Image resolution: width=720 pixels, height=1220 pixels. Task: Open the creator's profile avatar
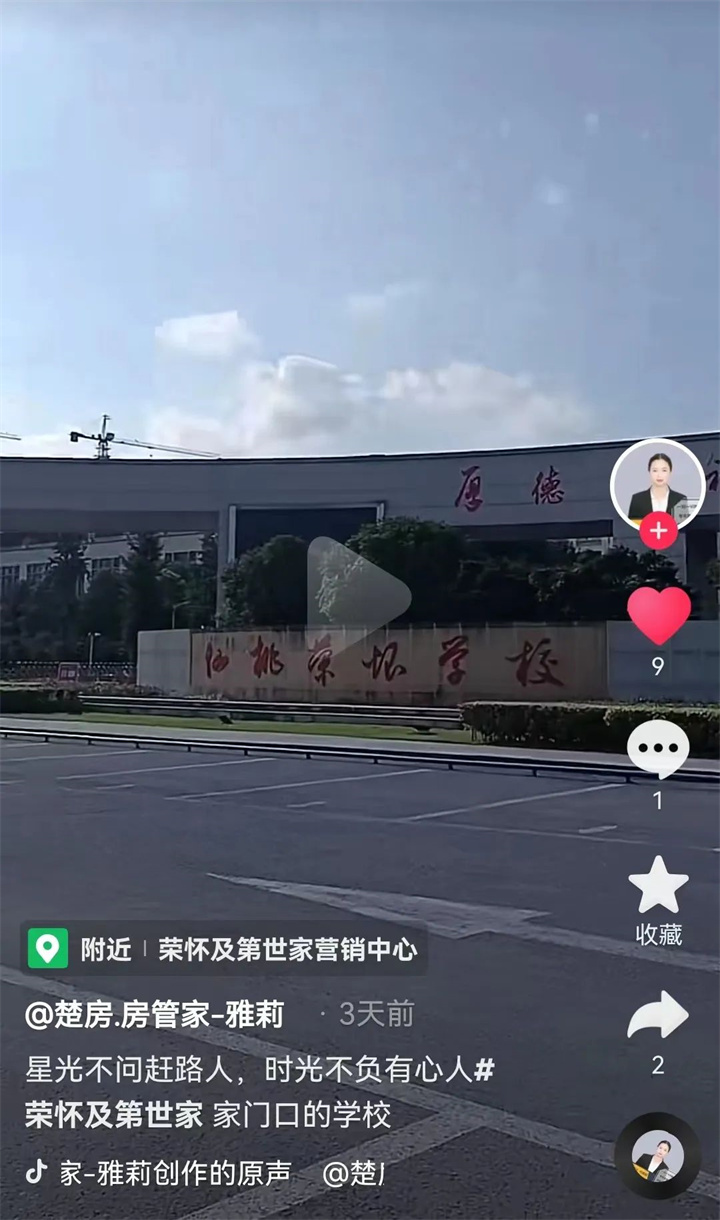click(657, 483)
